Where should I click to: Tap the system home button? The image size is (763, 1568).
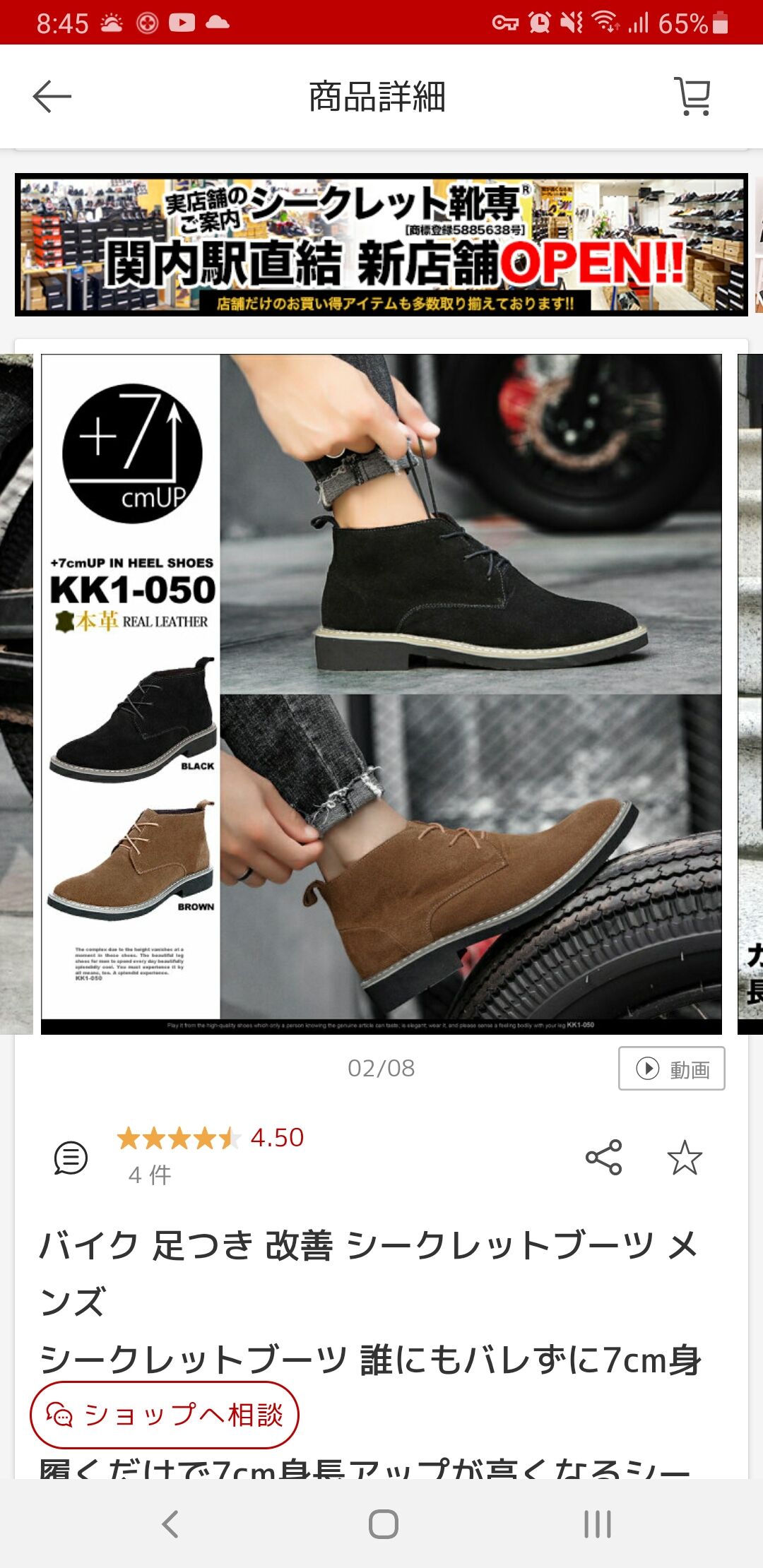coord(383,1524)
